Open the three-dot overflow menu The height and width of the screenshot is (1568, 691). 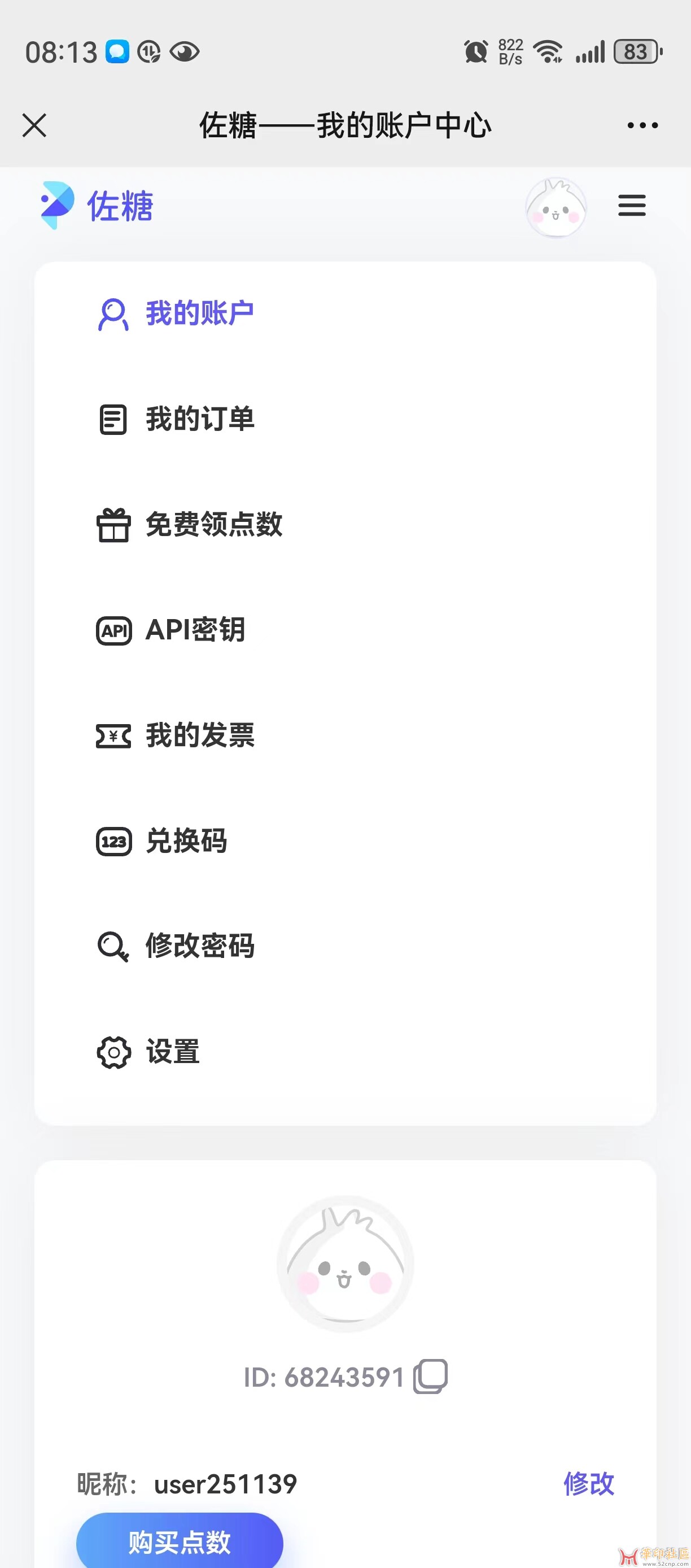coord(642,125)
